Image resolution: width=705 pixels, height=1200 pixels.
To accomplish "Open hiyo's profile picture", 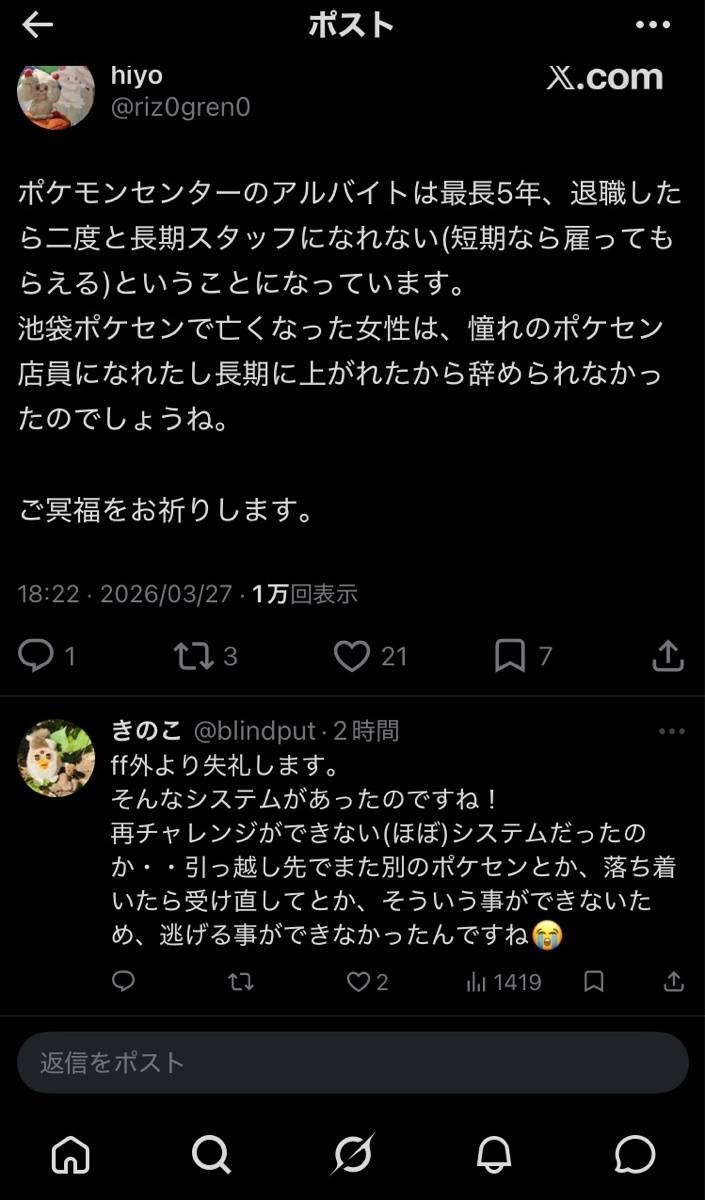I will pos(56,95).
